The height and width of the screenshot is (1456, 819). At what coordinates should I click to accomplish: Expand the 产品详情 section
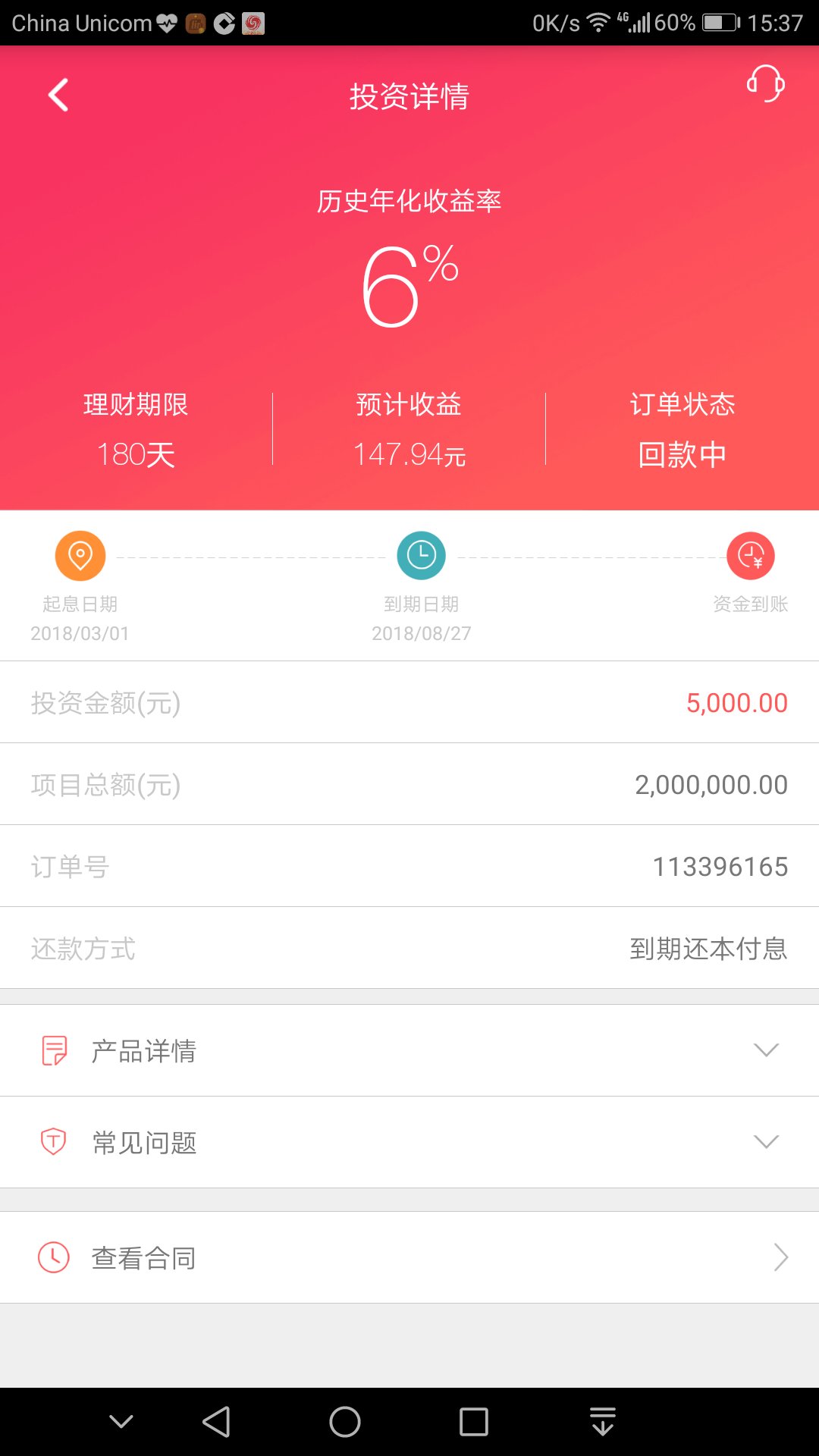coord(409,1051)
